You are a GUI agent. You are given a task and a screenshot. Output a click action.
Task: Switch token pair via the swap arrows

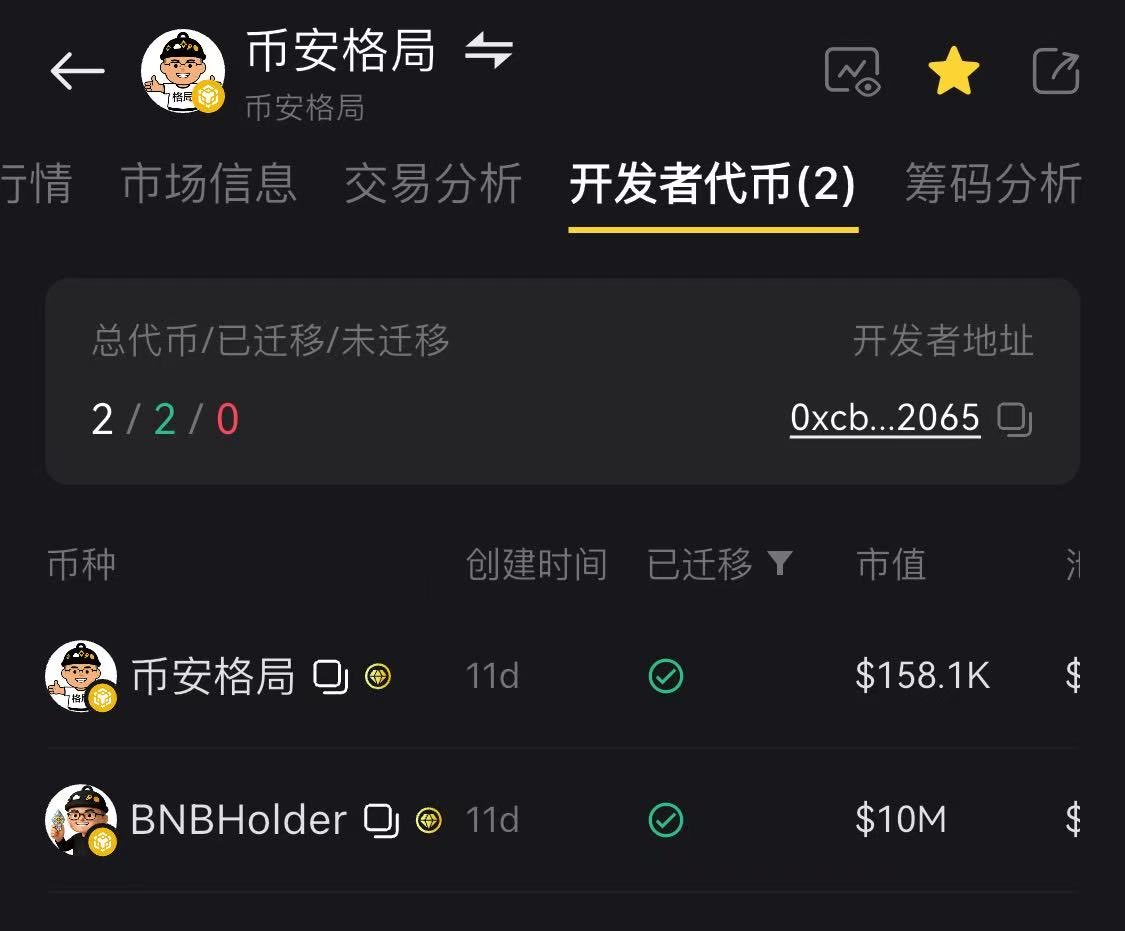pyautogui.click(x=489, y=52)
